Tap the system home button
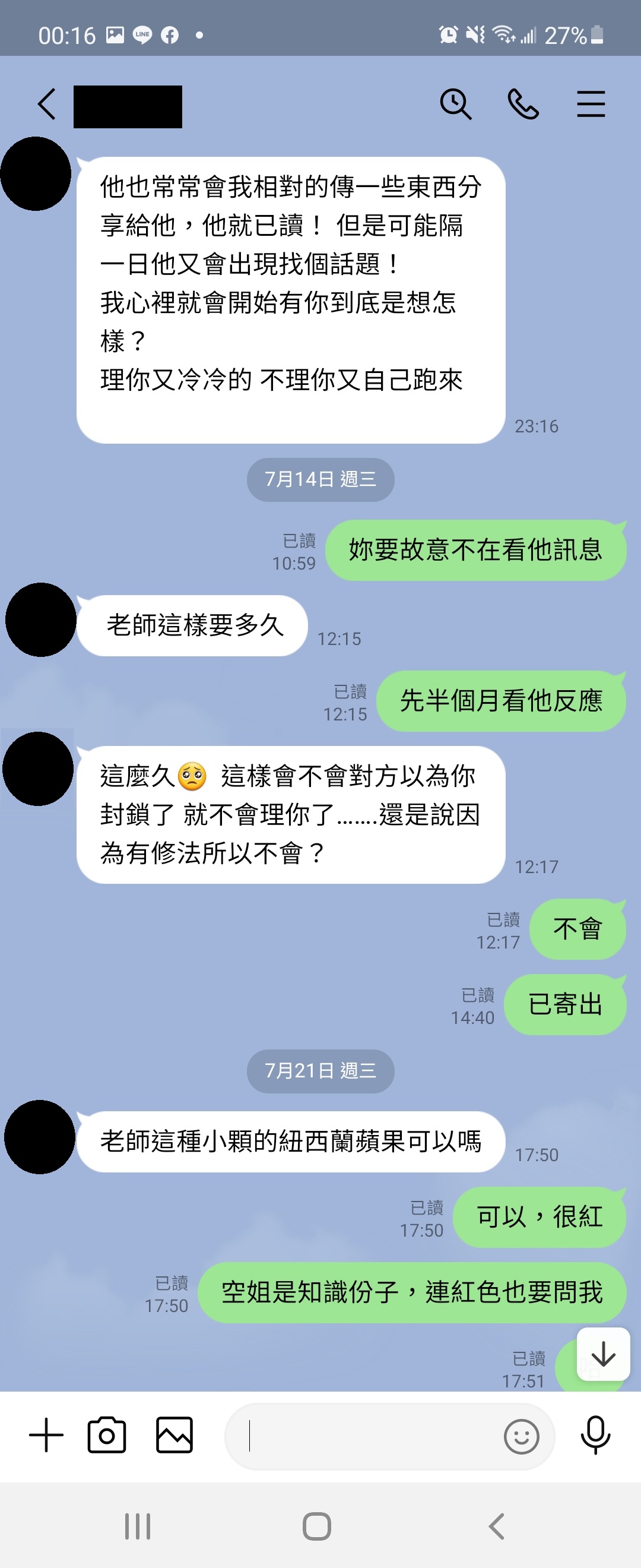This screenshot has height=1568, width=641. tap(317, 1526)
